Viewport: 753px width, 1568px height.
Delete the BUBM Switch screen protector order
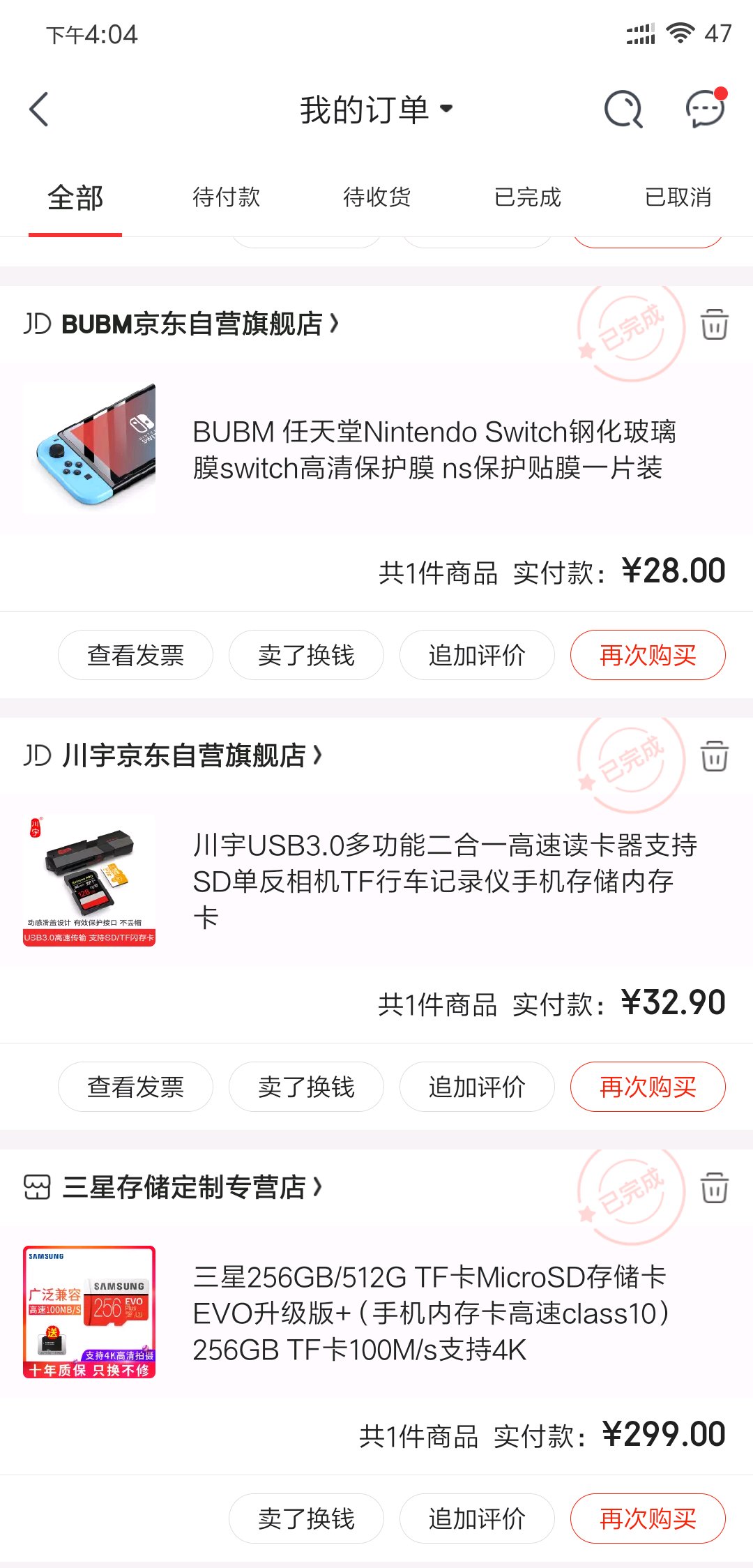714,324
